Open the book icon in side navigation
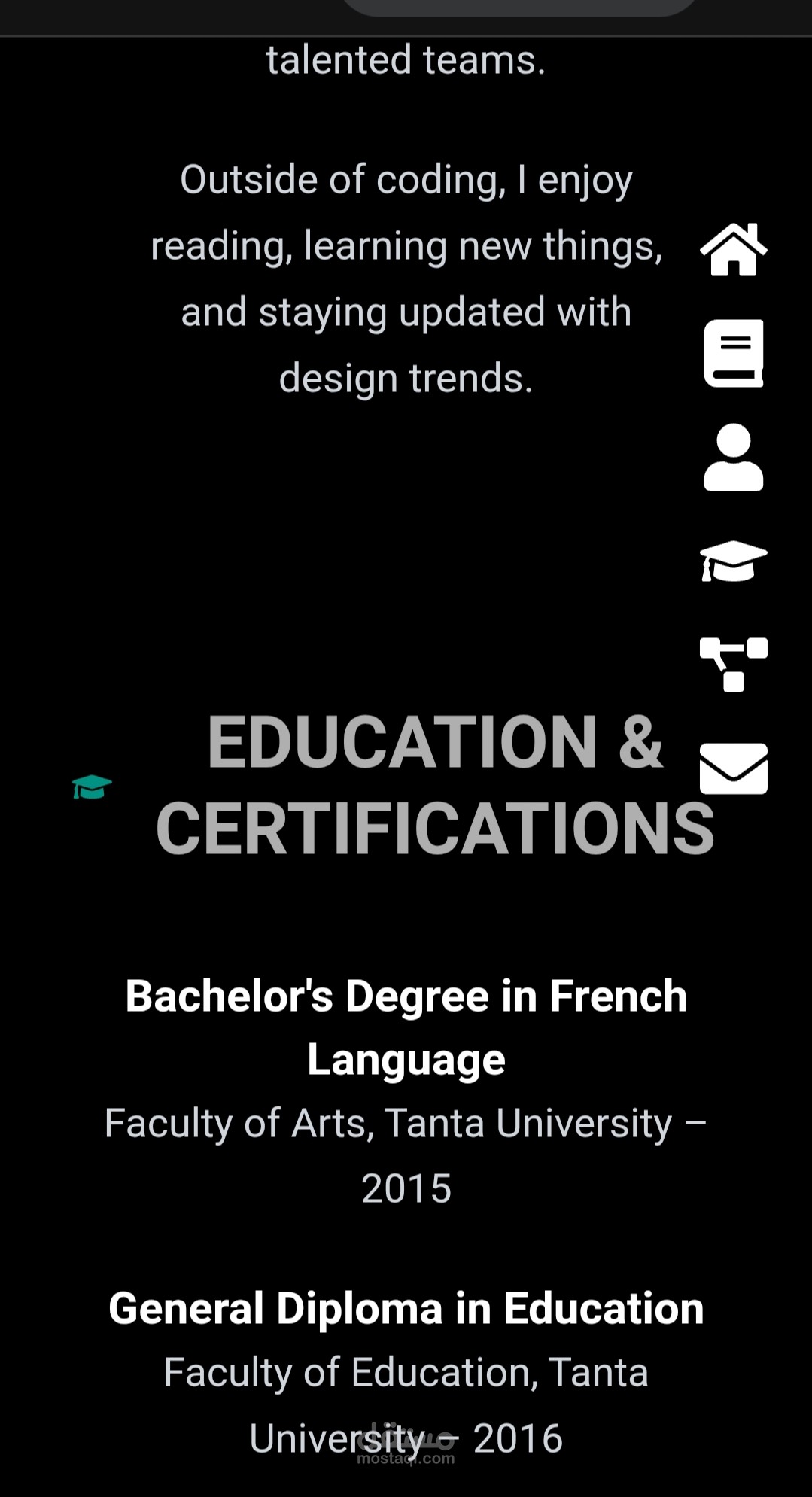 (x=733, y=353)
